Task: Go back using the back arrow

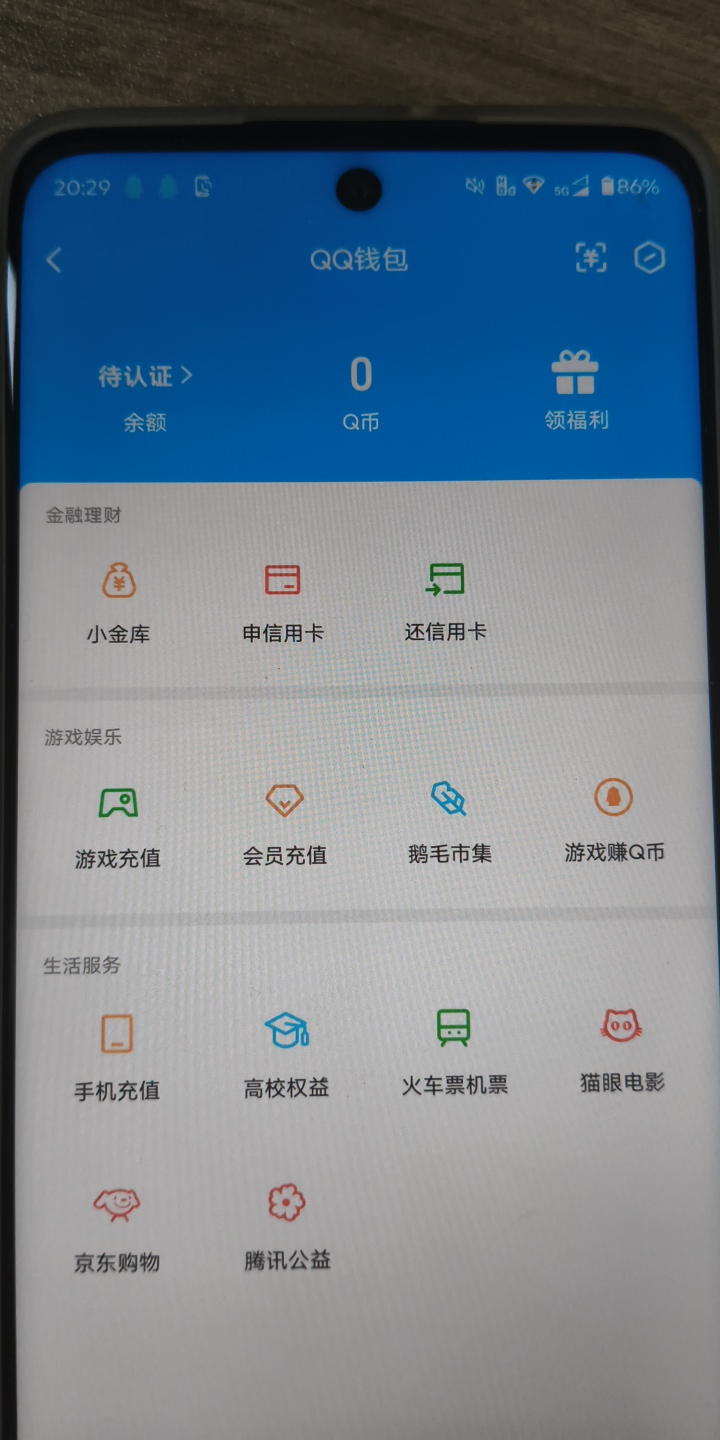Action: tap(54, 258)
